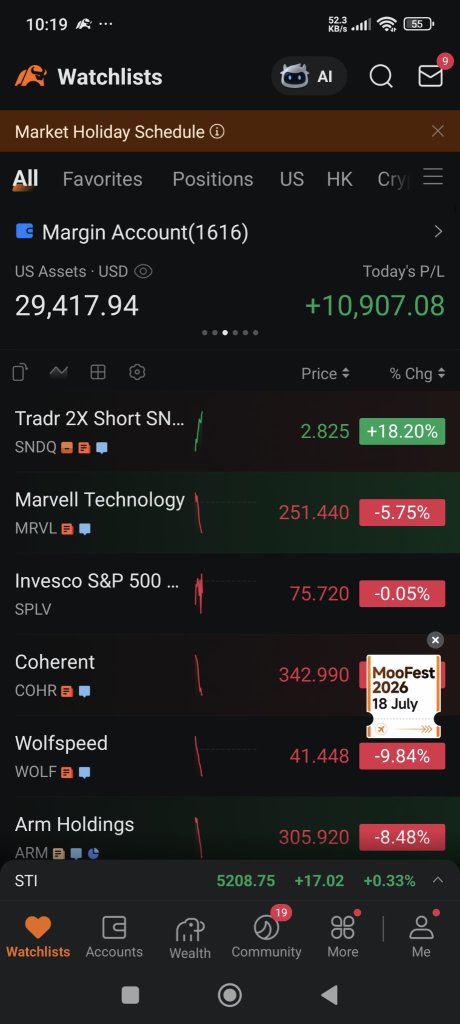Switch to the Favorites tab

[x=103, y=179]
